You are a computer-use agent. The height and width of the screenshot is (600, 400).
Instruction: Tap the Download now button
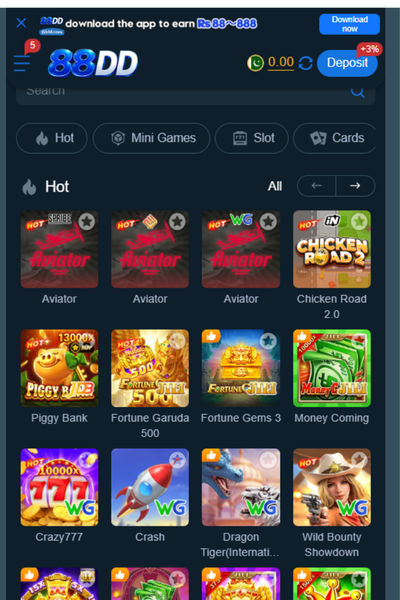tap(349, 24)
